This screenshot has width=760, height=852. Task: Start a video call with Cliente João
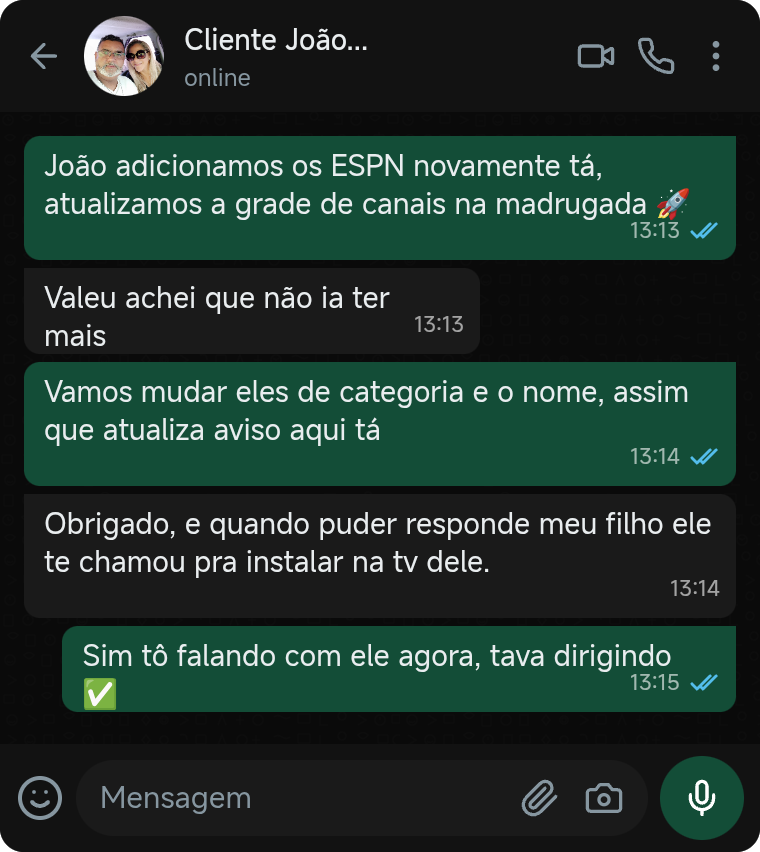tap(596, 57)
